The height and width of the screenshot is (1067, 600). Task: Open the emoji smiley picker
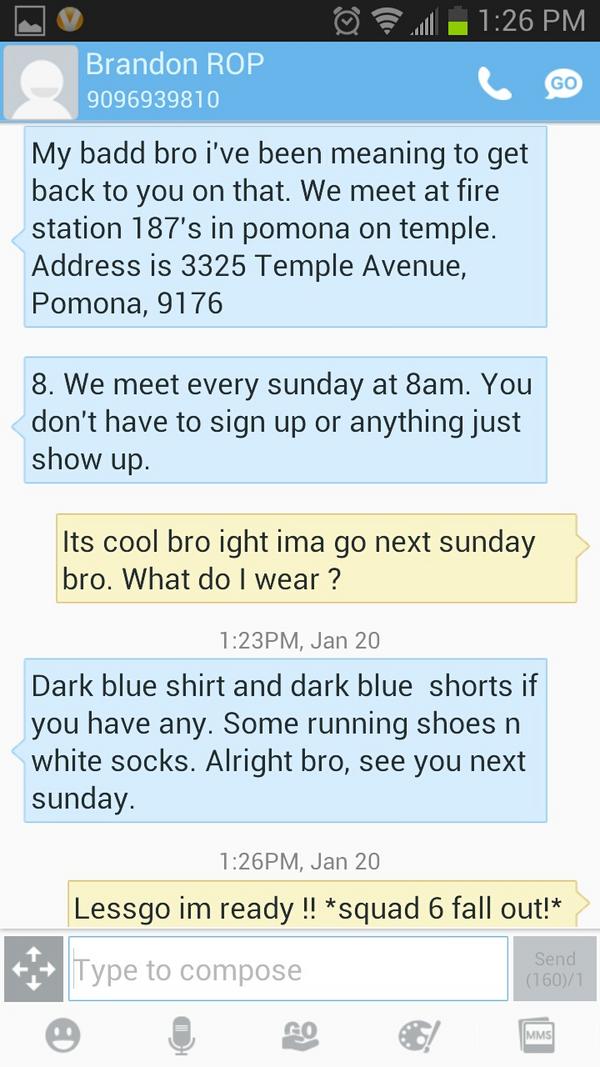pos(62,1034)
